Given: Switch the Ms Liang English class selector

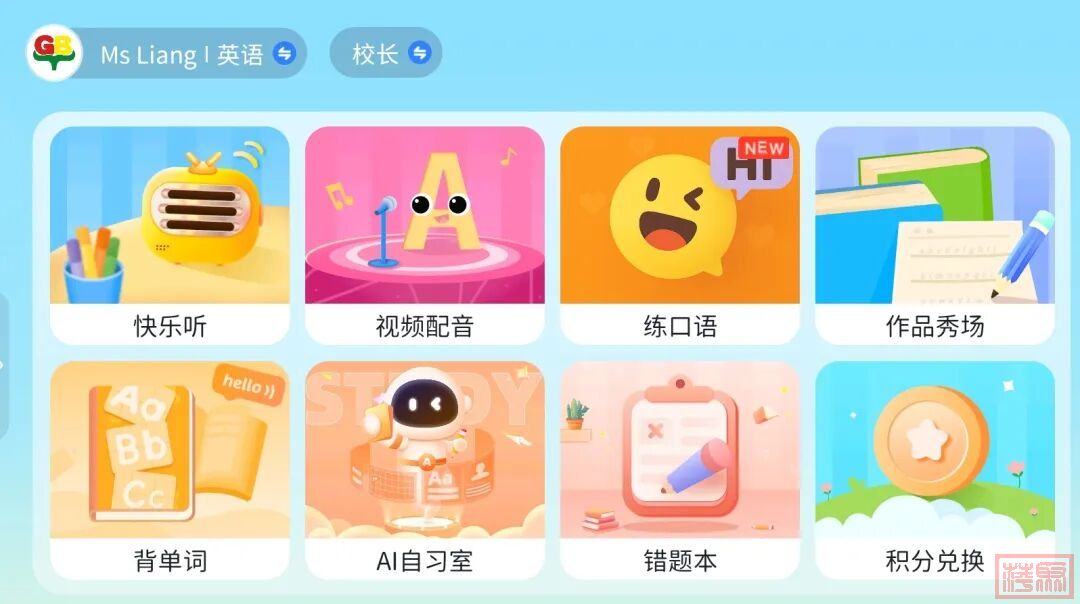Looking at the screenshot, I should point(285,54).
